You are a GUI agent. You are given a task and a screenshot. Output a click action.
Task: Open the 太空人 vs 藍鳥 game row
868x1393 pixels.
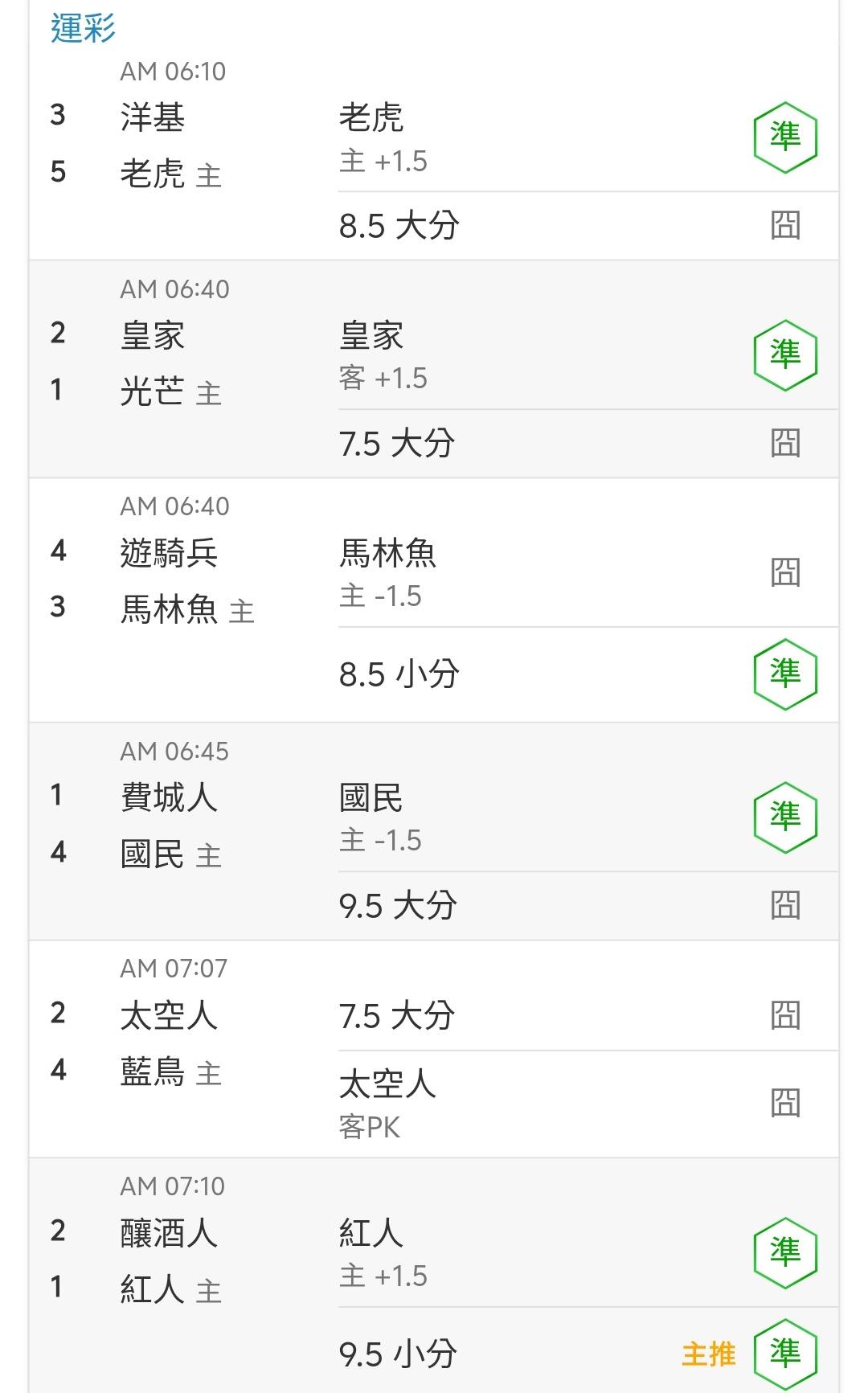point(434,1049)
